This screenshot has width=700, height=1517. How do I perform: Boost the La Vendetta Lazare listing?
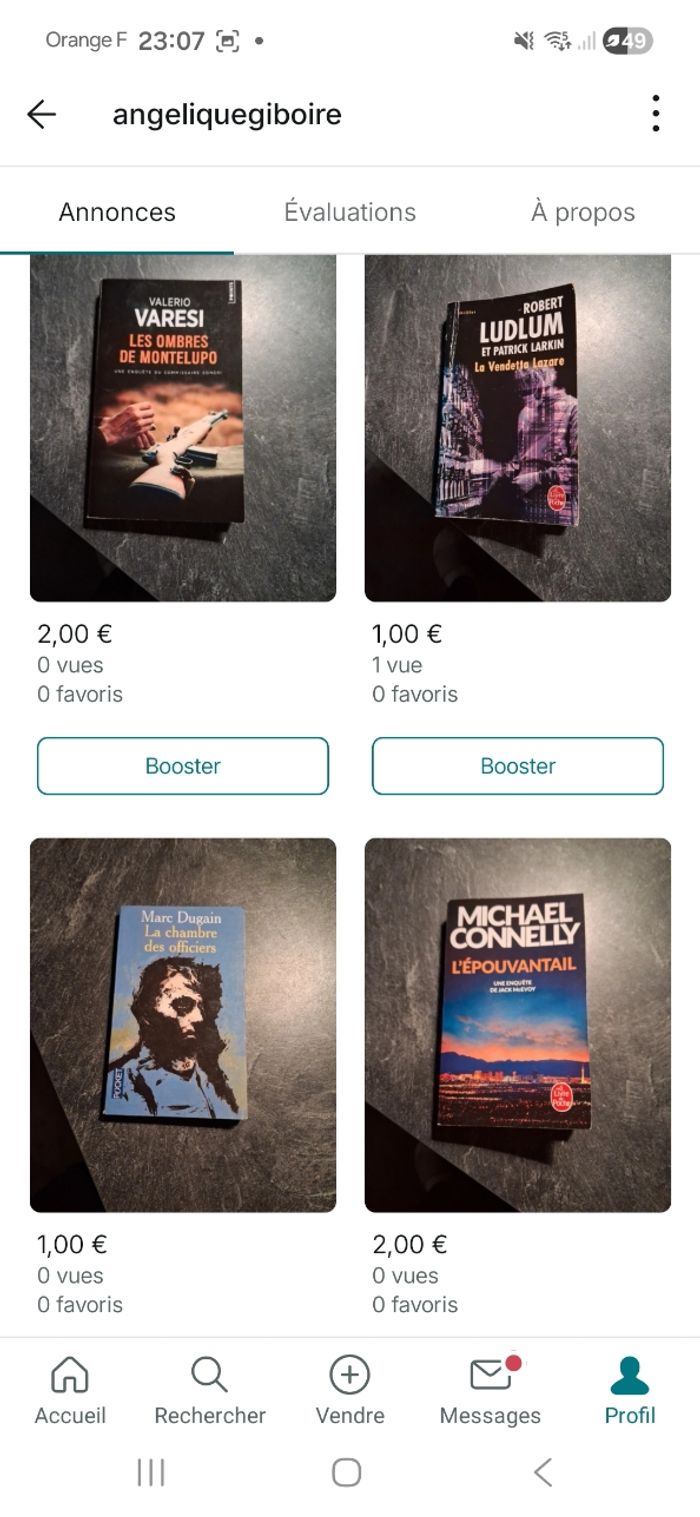[x=517, y=766]
